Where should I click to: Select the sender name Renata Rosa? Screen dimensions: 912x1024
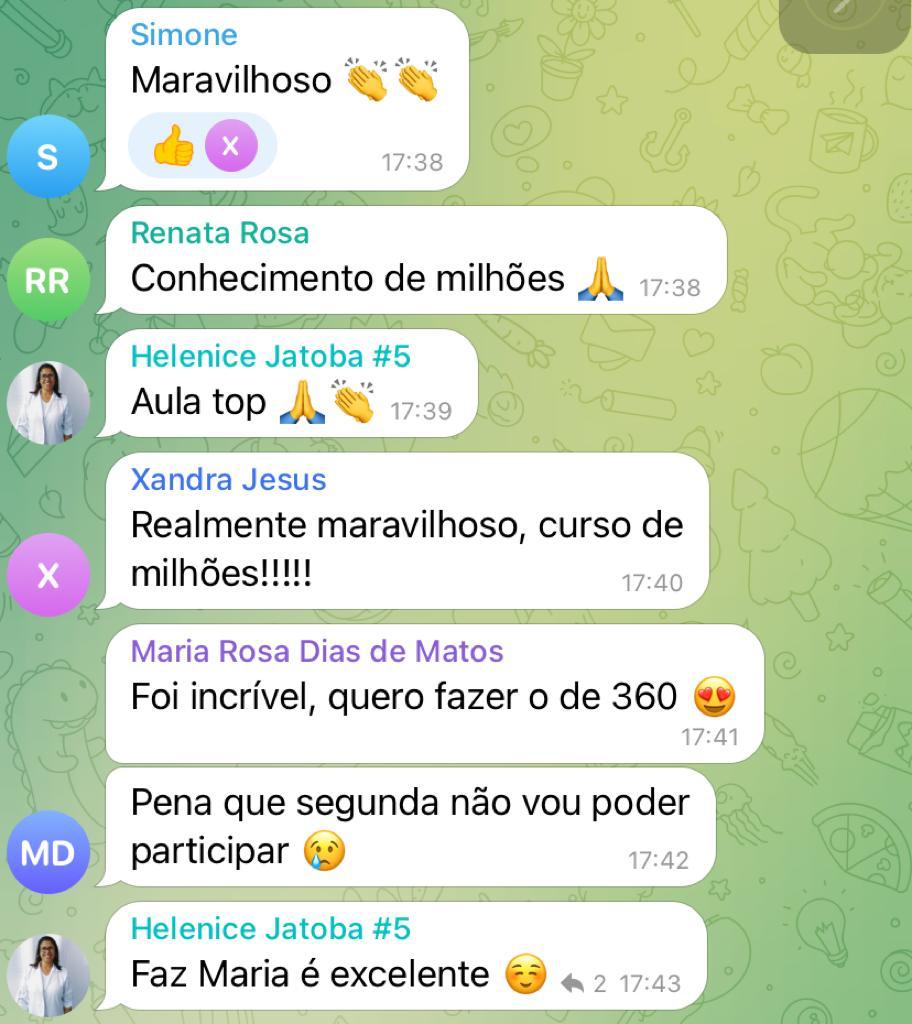[220, 233]
